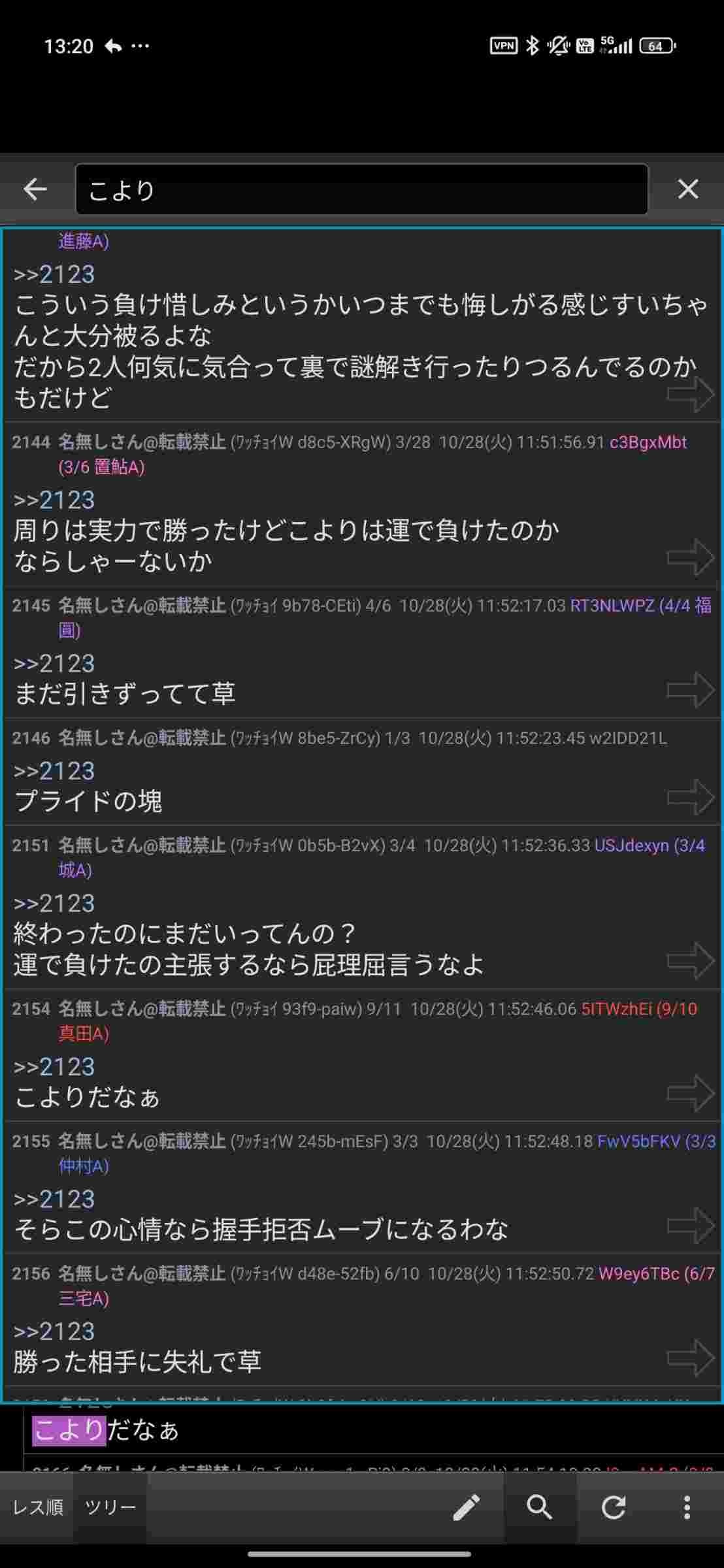Tap ID W9ey6TBc on post 2156

point(638,1273)
